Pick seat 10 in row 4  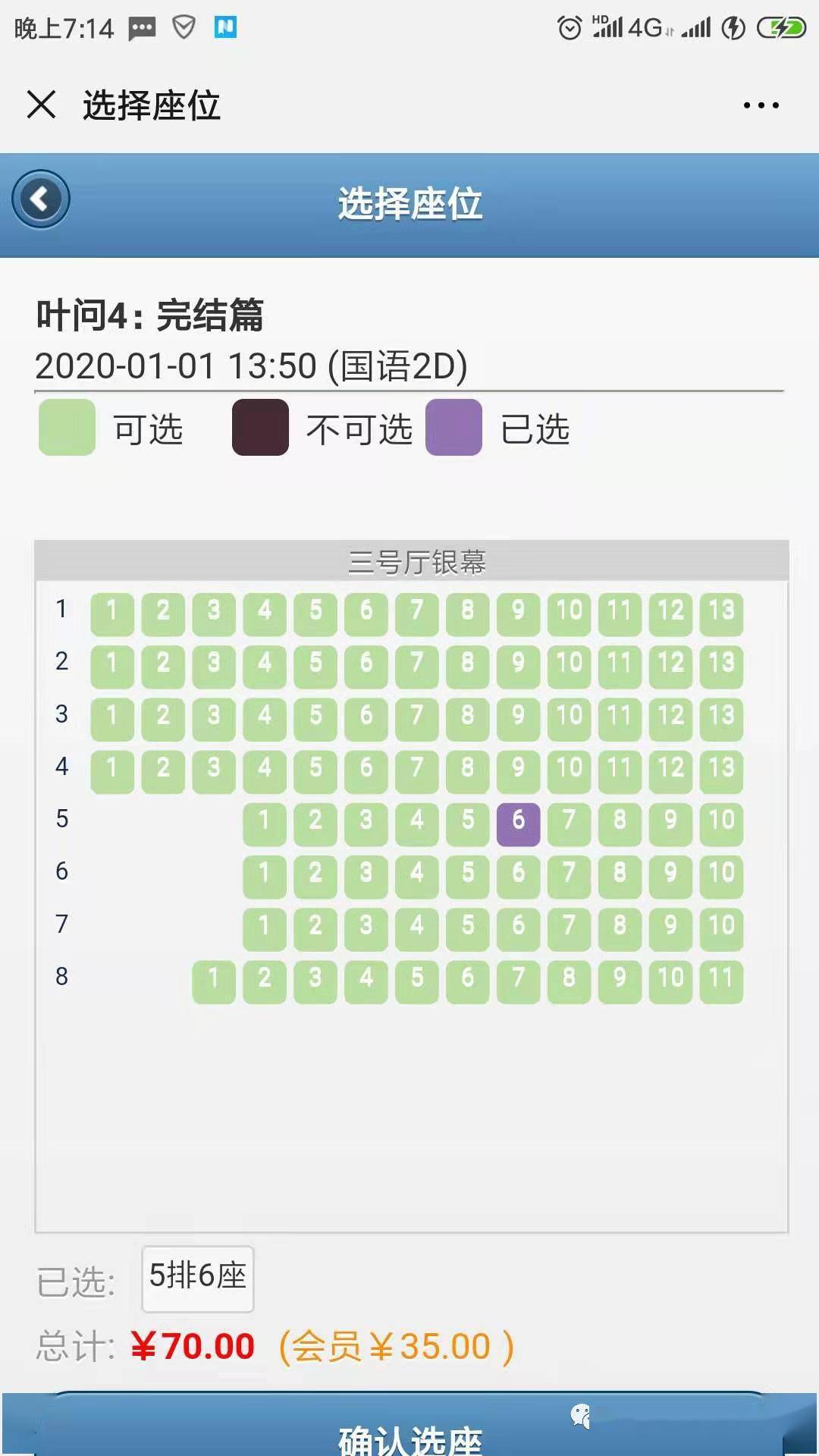coord(569,770)
